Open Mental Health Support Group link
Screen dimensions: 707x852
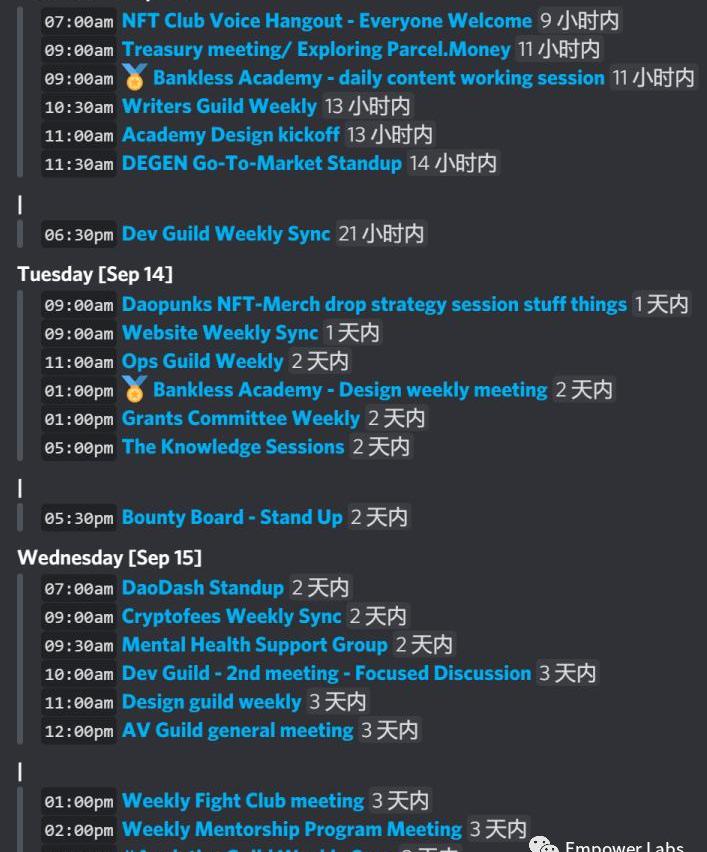click(254, 645)
